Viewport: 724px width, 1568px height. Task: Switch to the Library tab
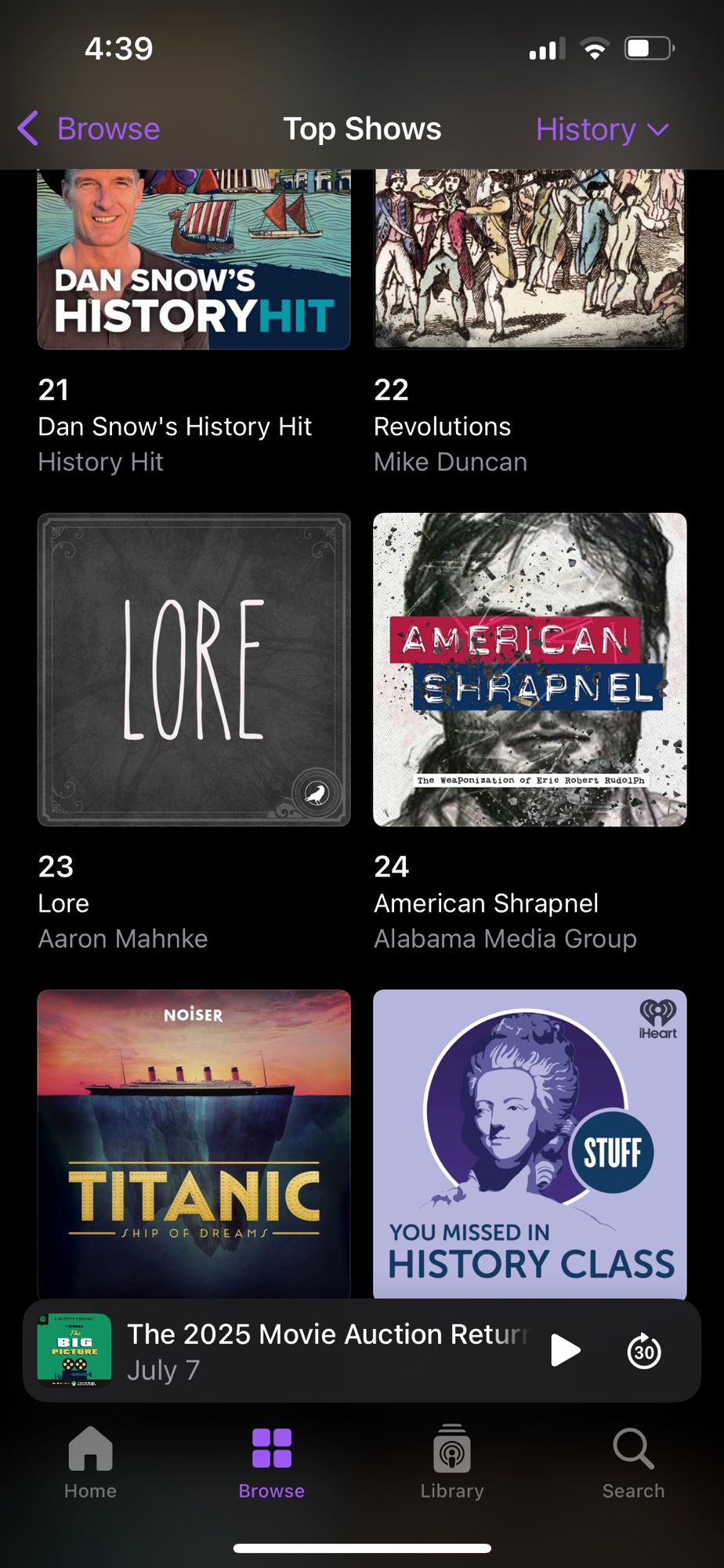(x=452, y=1462)
